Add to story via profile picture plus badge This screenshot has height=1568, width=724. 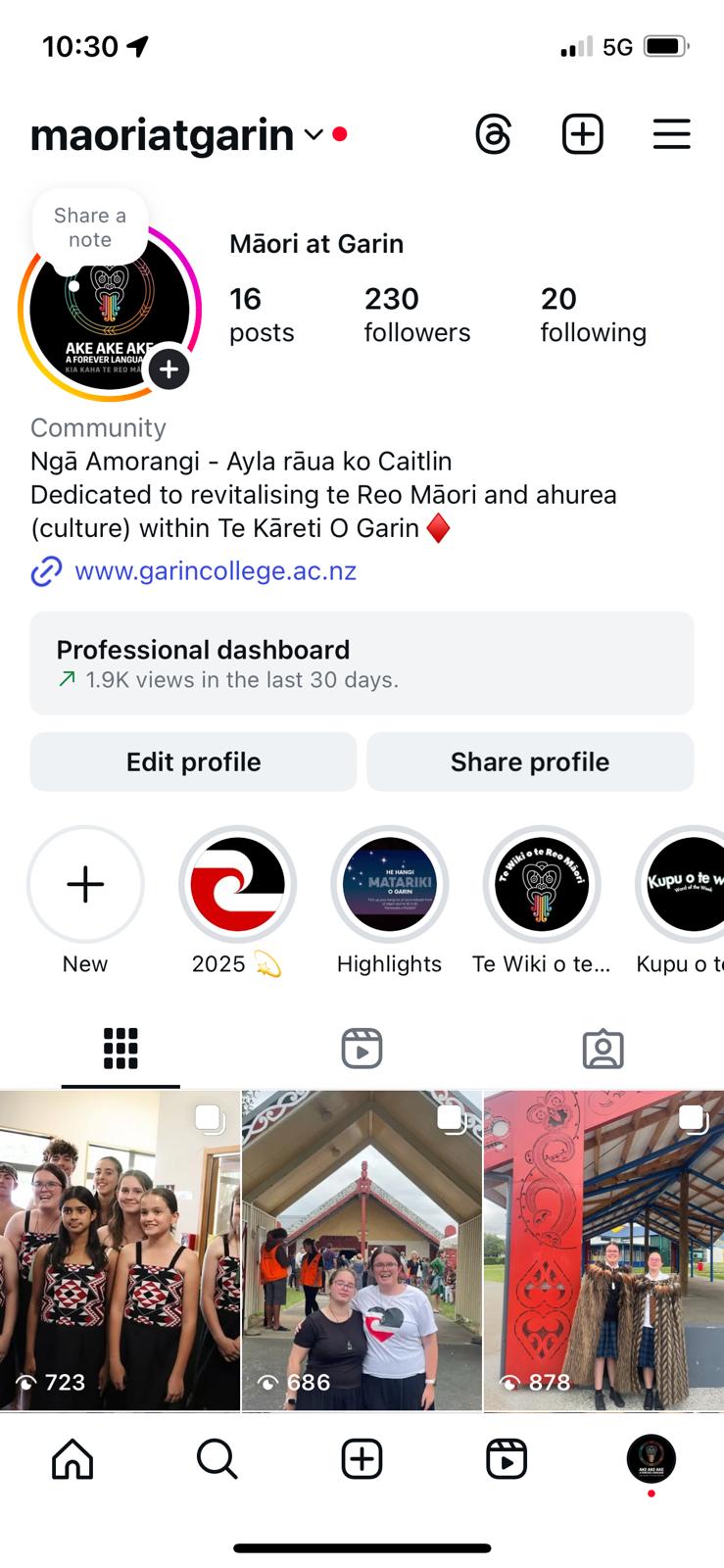pyautogui.click(x=169, y=368)
